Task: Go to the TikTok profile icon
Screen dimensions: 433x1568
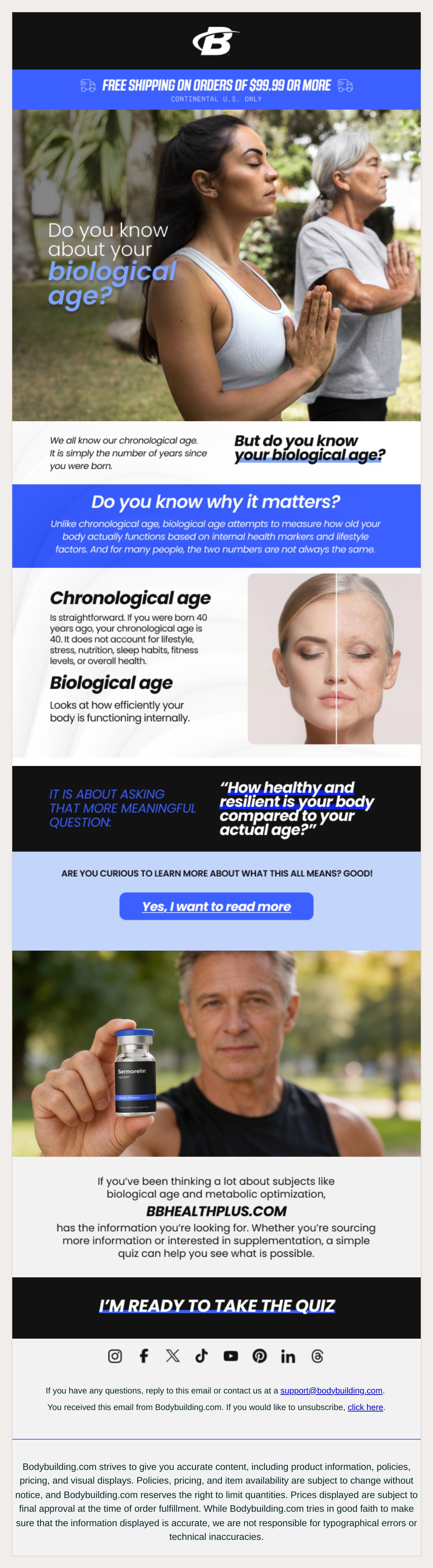Action: pyautogui.click(x=202, y=1356)
